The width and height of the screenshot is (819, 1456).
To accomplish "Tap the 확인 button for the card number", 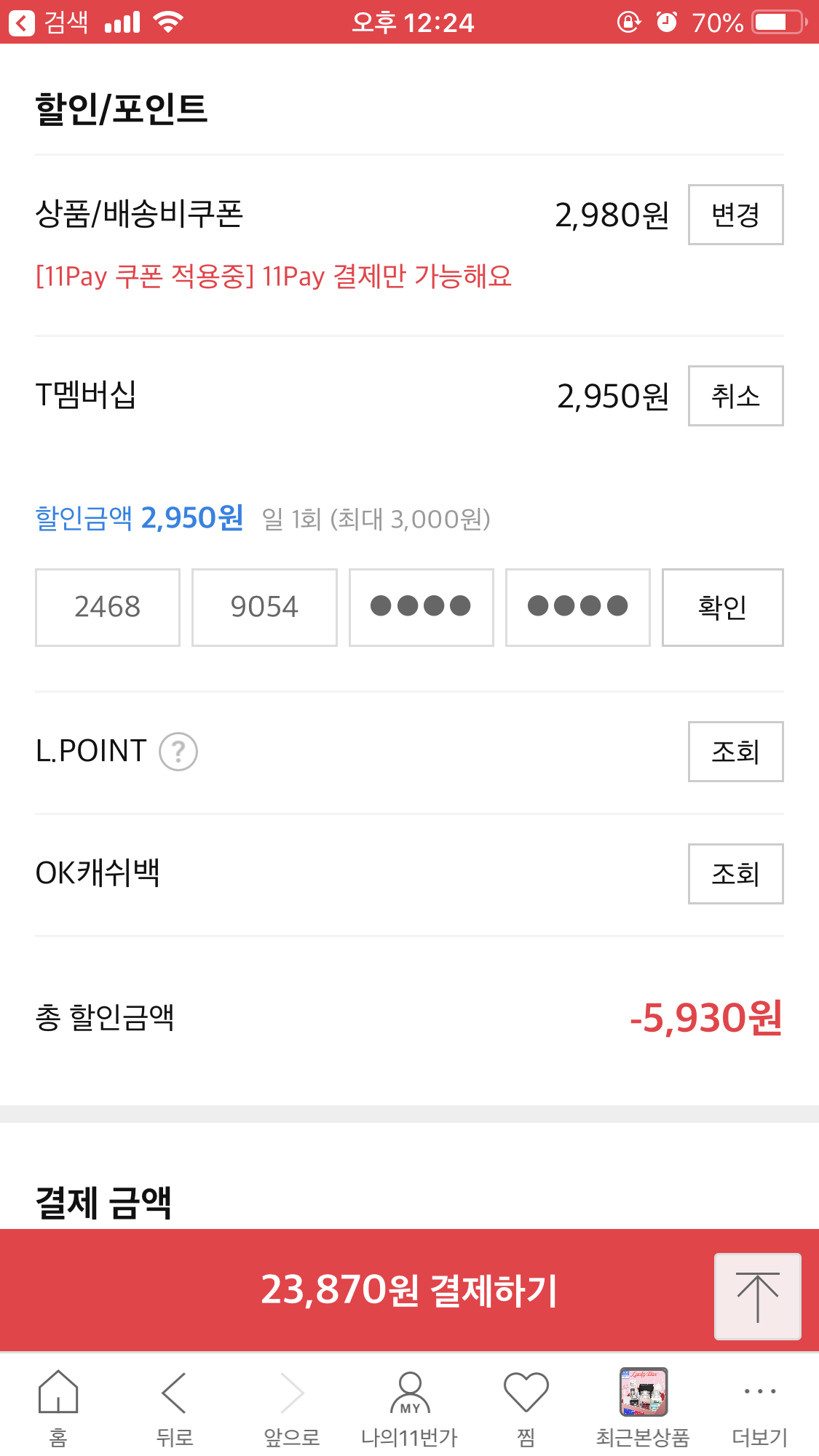I will [x=722, y=607].
